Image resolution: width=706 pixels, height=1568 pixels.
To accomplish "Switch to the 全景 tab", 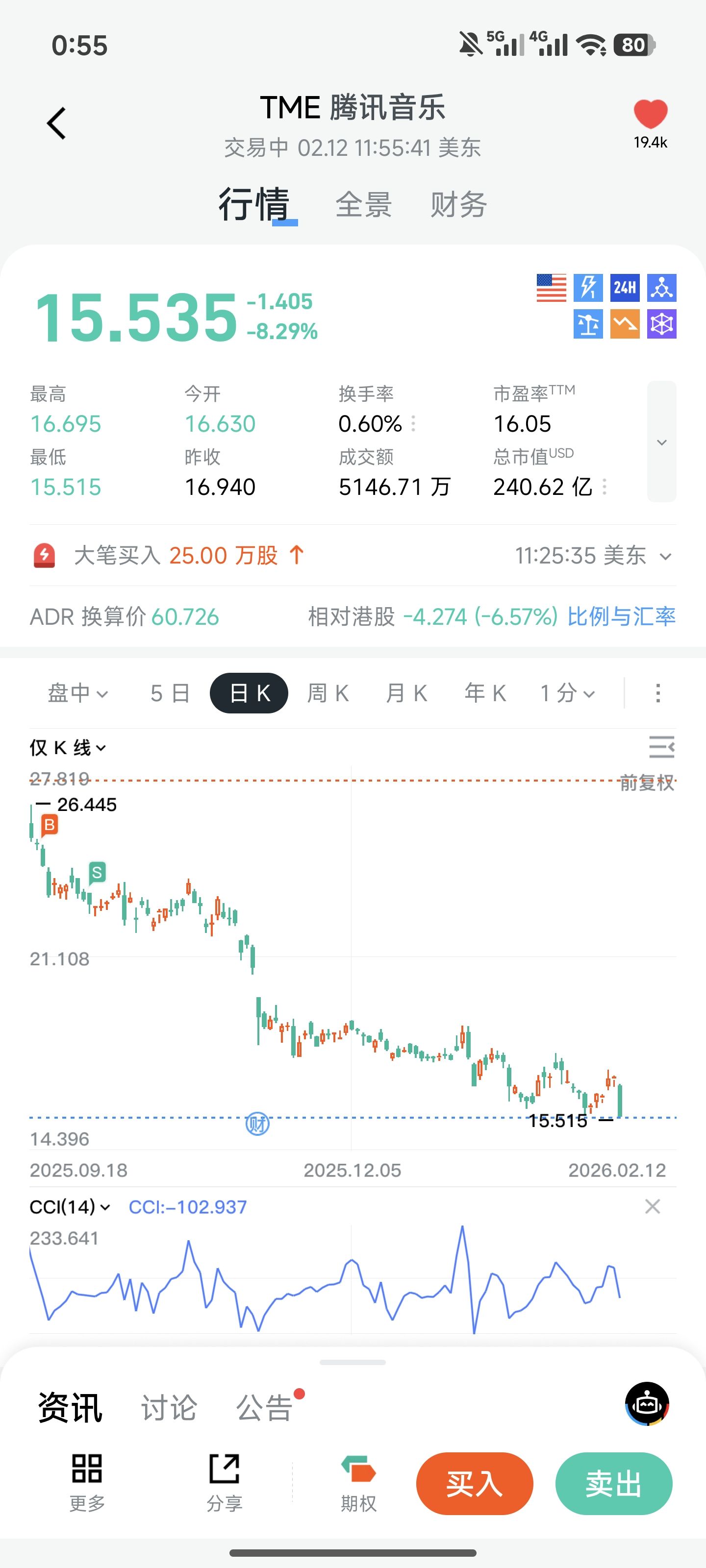I will coord(363,204).
